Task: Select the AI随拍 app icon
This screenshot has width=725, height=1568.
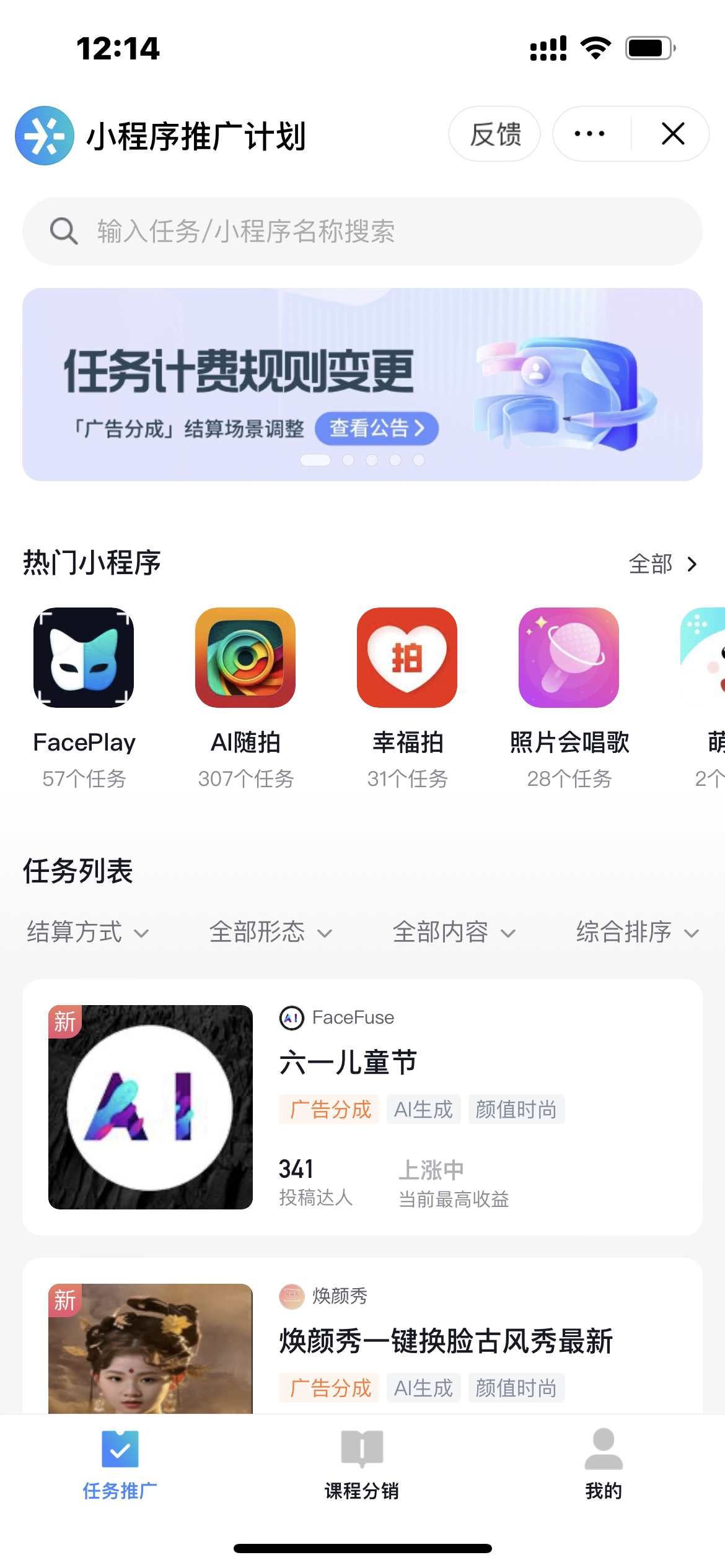Action: [246, 658]
